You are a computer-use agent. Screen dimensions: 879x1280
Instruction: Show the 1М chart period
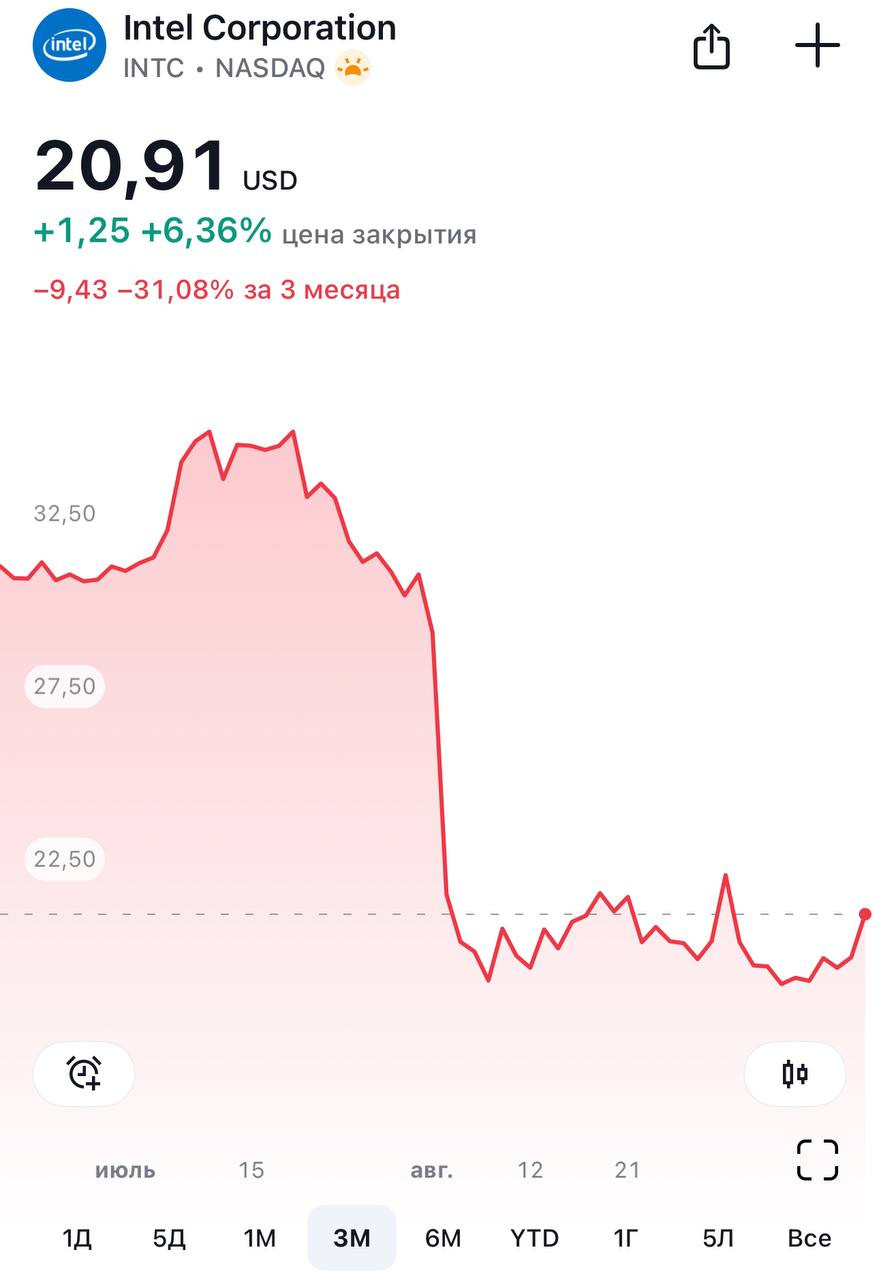[x=260, y=1238]
